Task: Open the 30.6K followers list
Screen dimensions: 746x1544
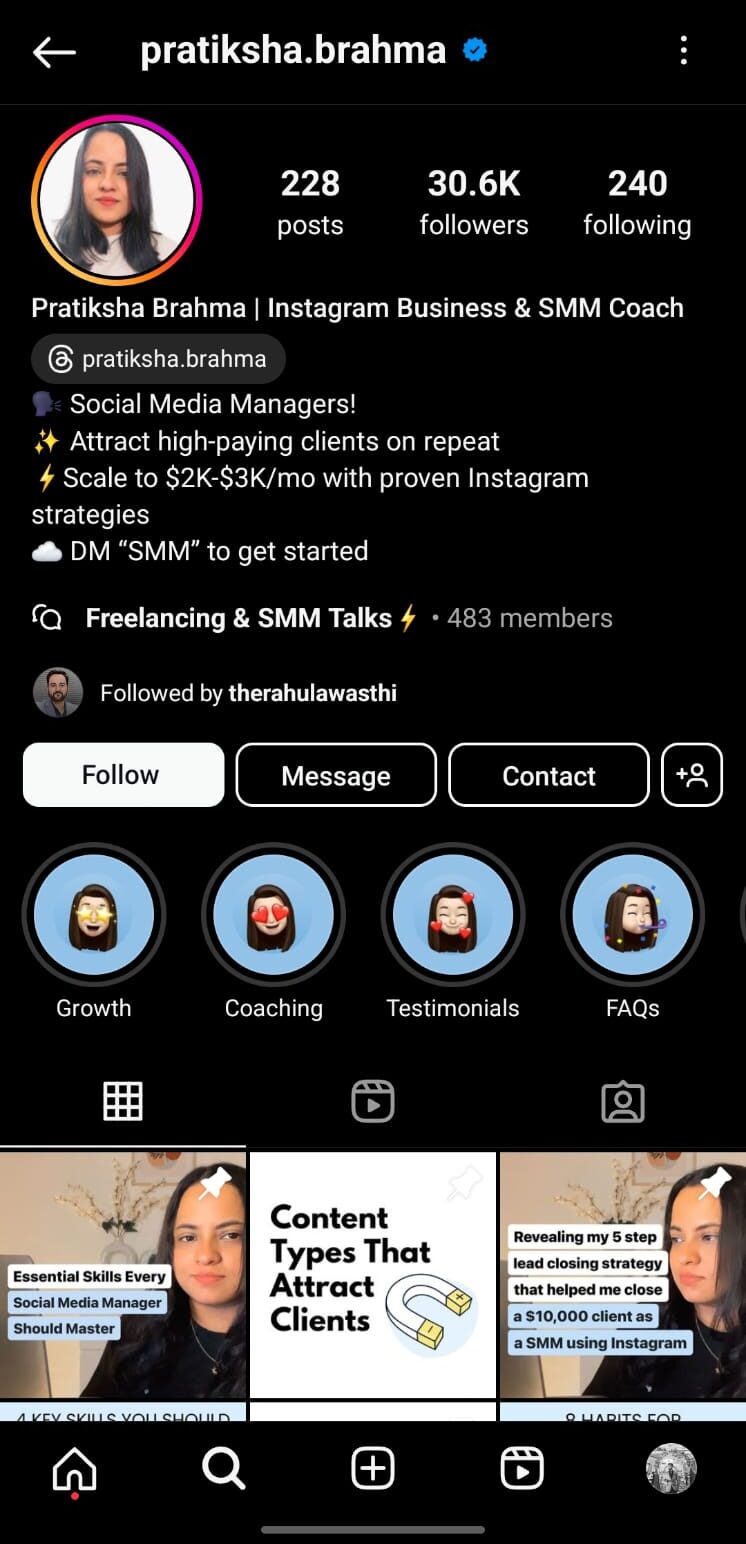Action: point(474,203)
